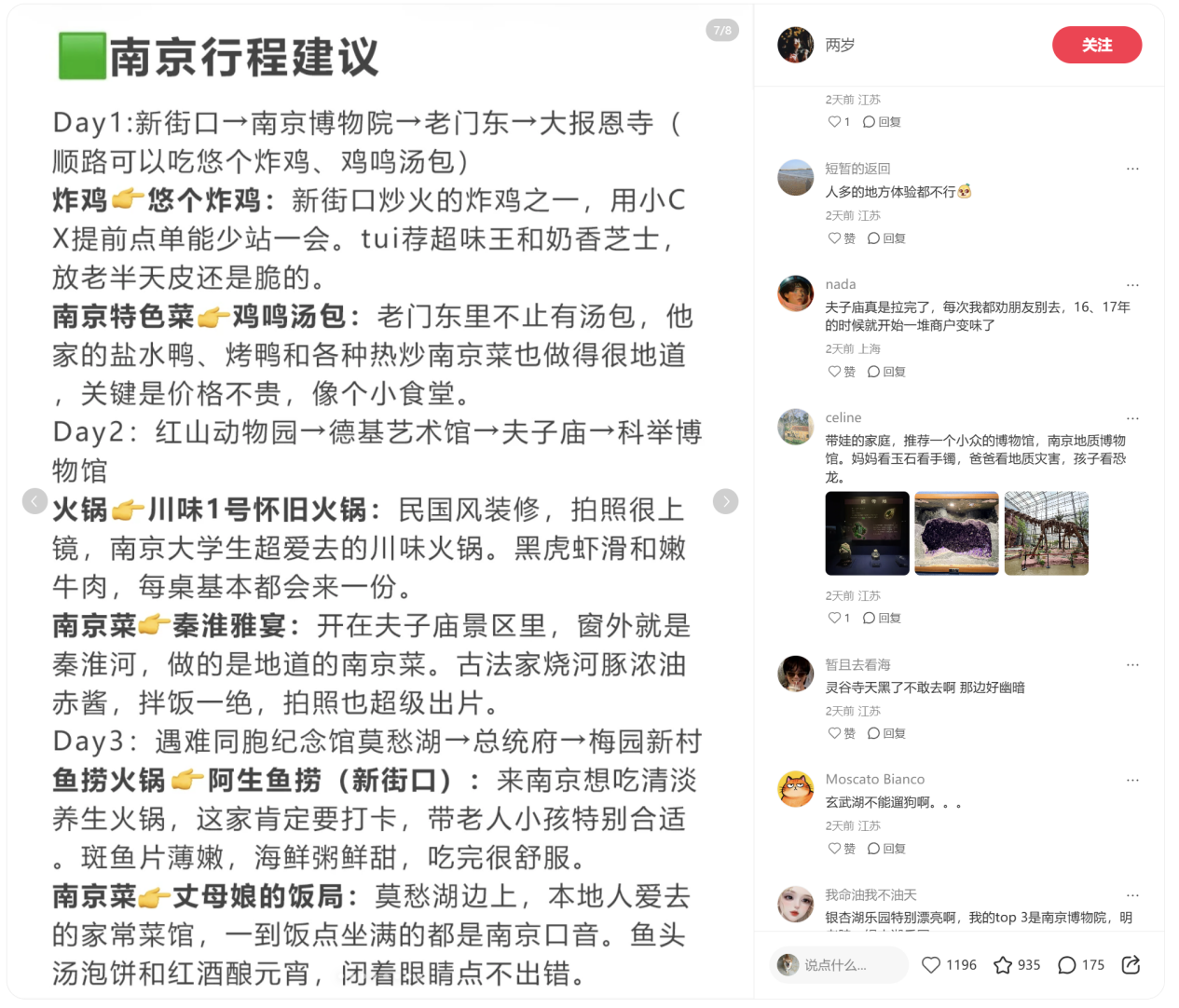The height and width of the screenshot is (1008, 1179).
Task: View the dinosaur skeleton photo in celine's comment
Action: coord(1046,533)
